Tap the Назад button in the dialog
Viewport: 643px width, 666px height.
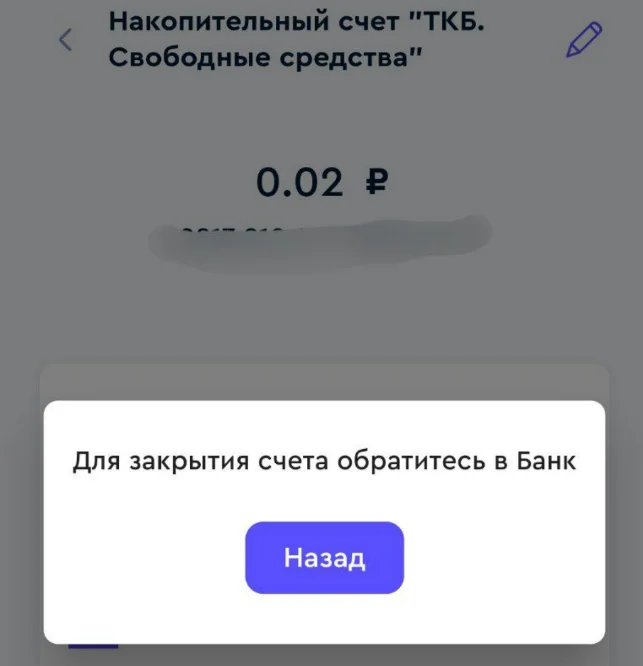[324, 558]
